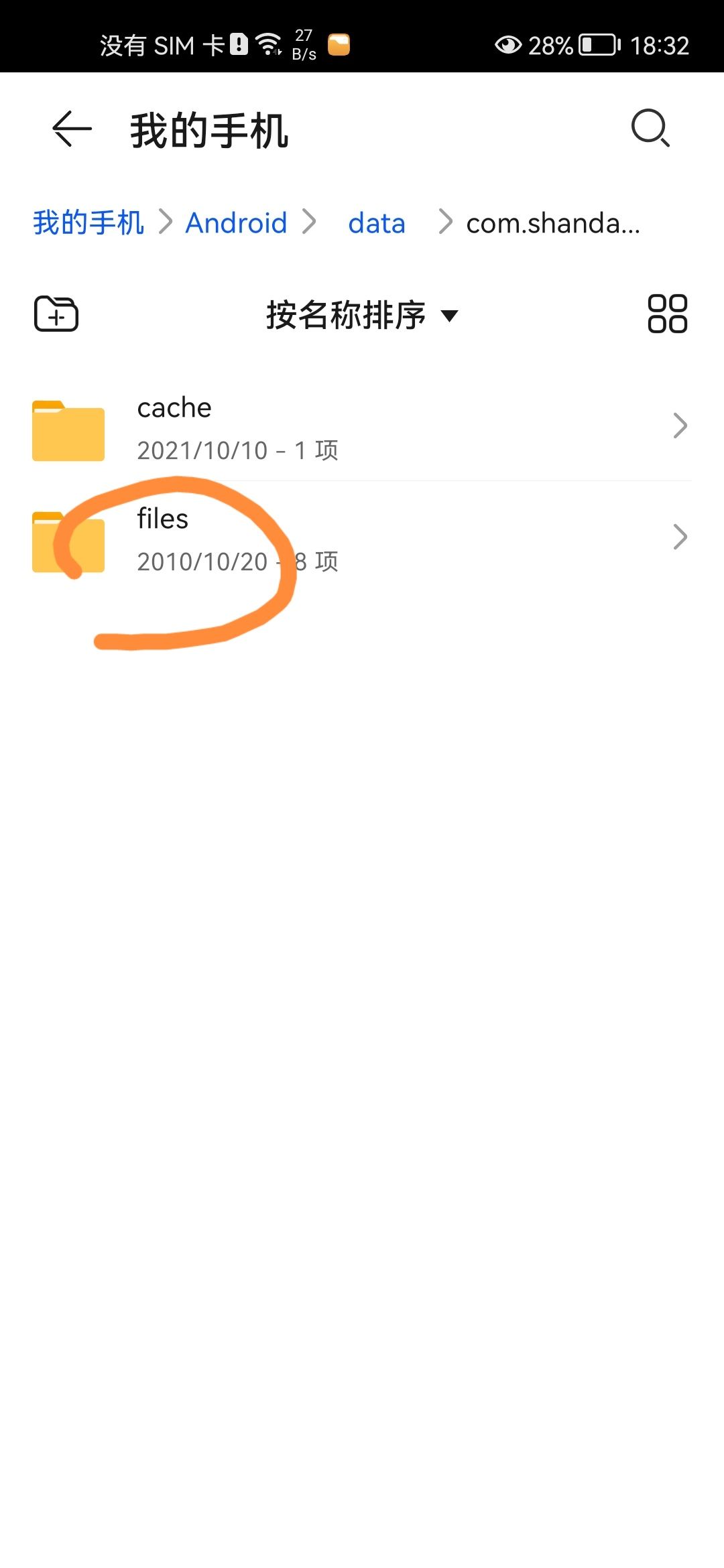Screen dimensions: 724x1568
Task: Switch to grid view layout
Action: (x=666, y=314)
